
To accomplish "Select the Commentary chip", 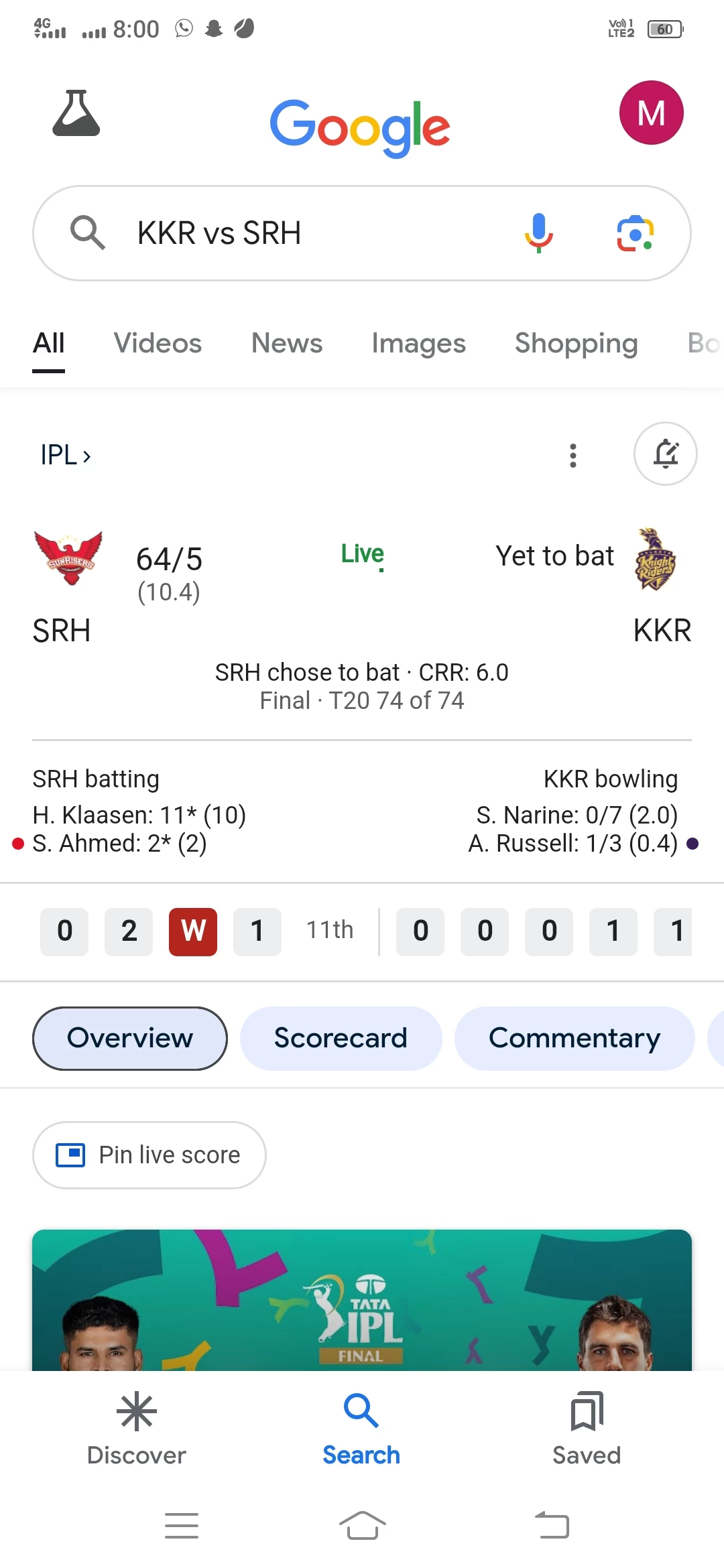I will [575, 1038].
